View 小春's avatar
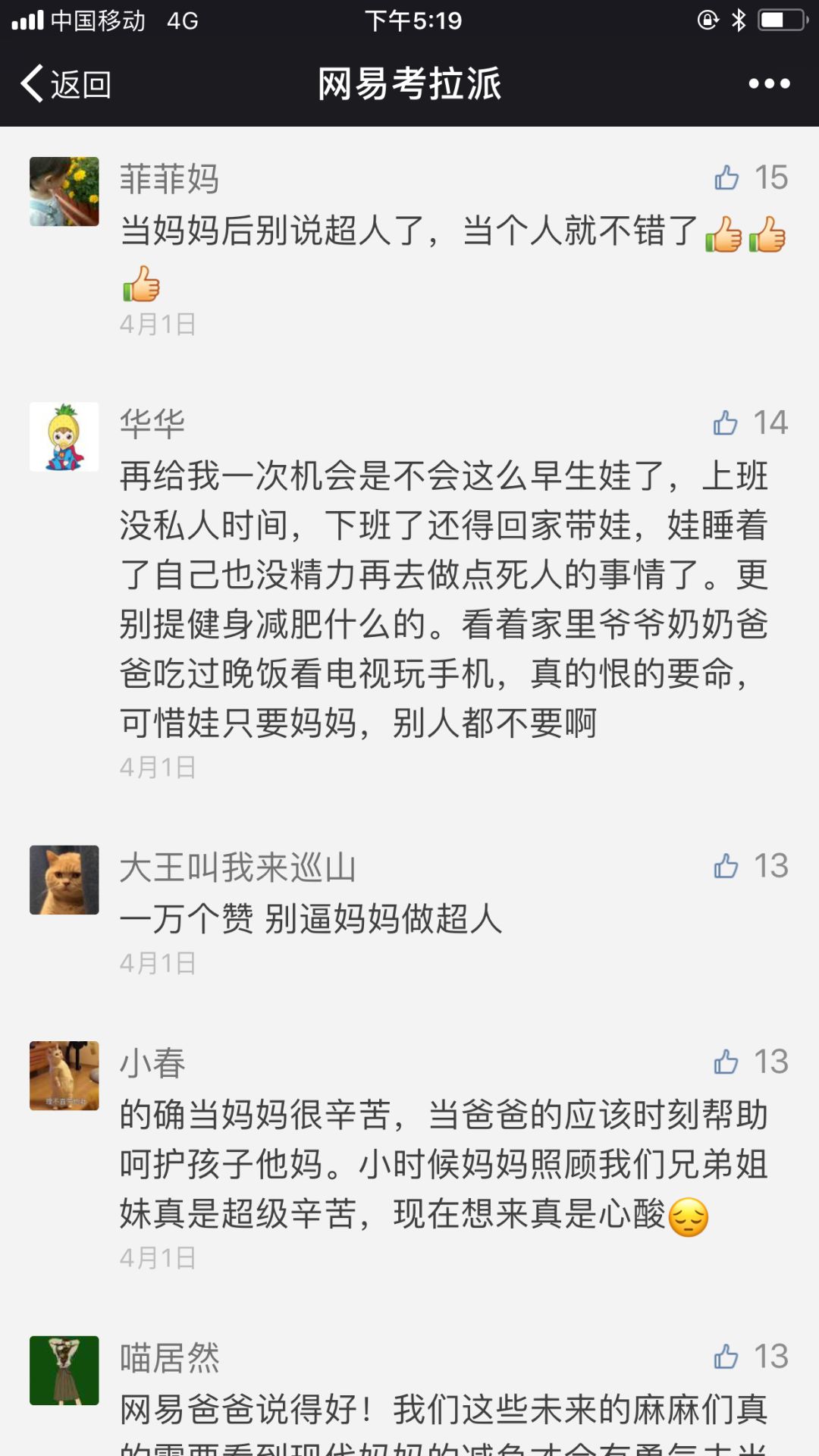Screen dimensions: 819x1456 (64, 1075)
